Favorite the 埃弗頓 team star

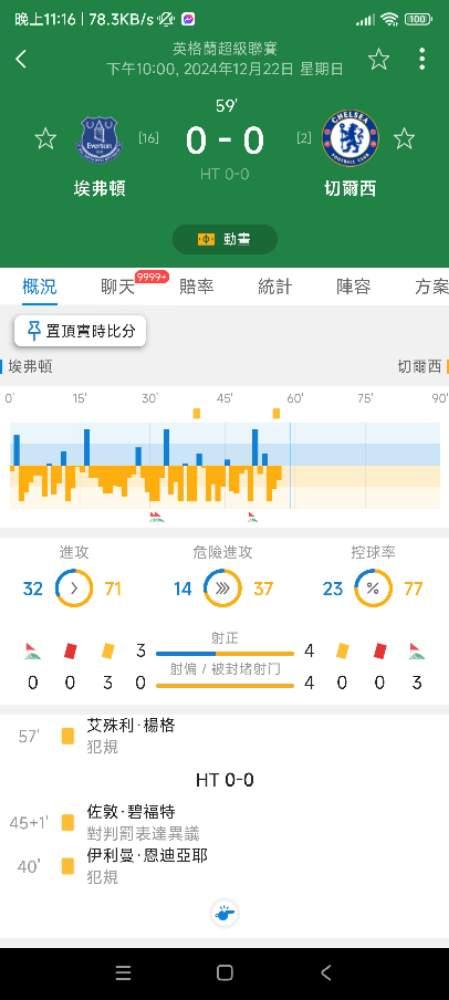[45, 138]
